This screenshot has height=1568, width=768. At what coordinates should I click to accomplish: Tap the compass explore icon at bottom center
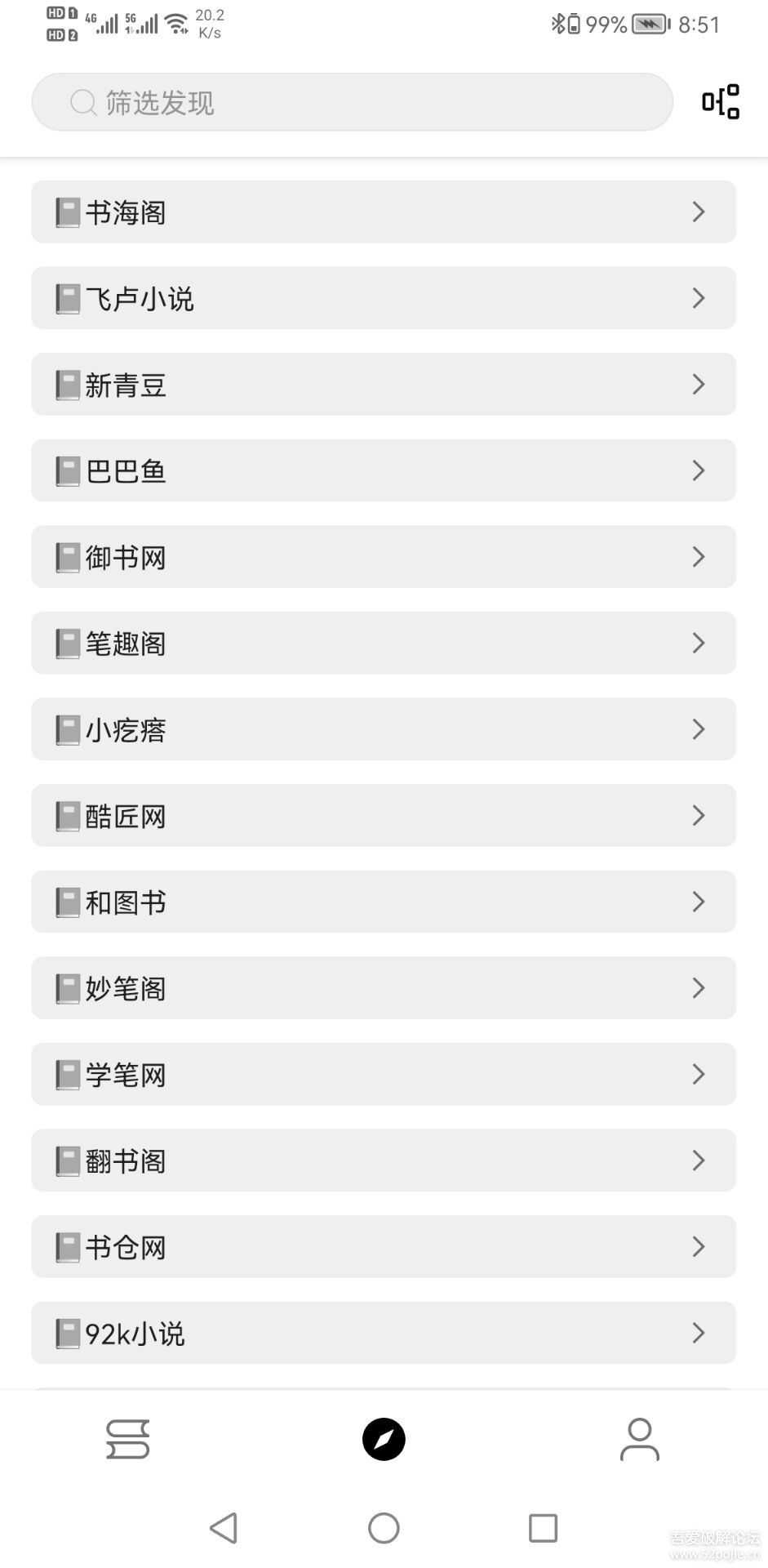coord(384,1439)
